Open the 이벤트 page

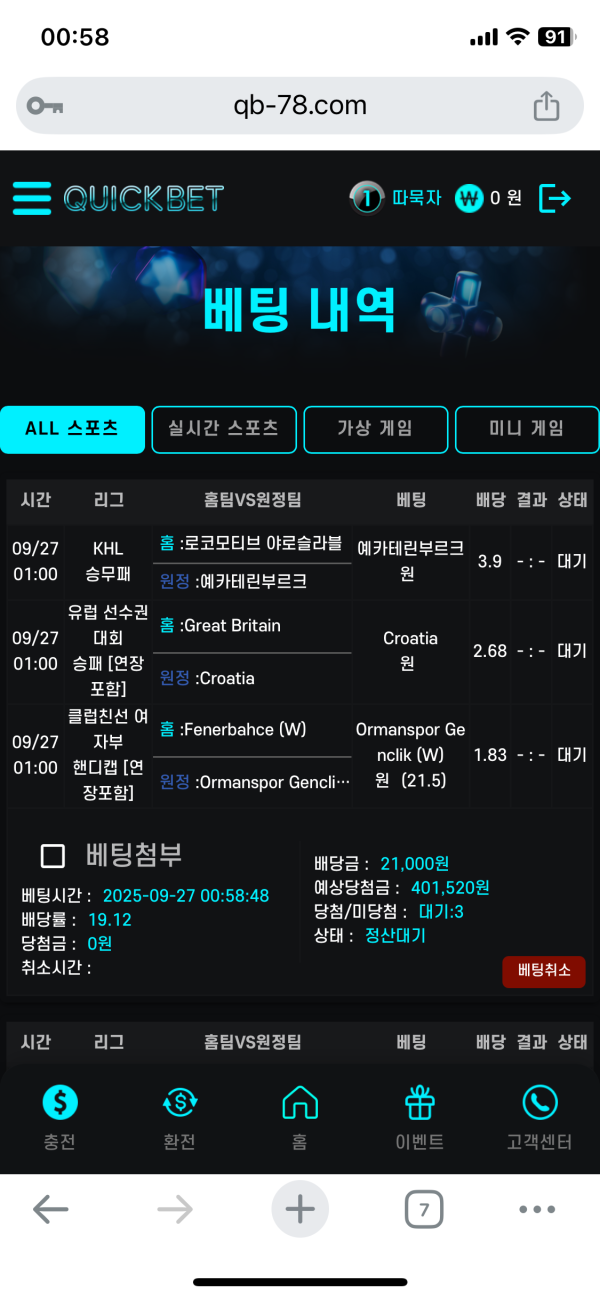coord(420,1118)
